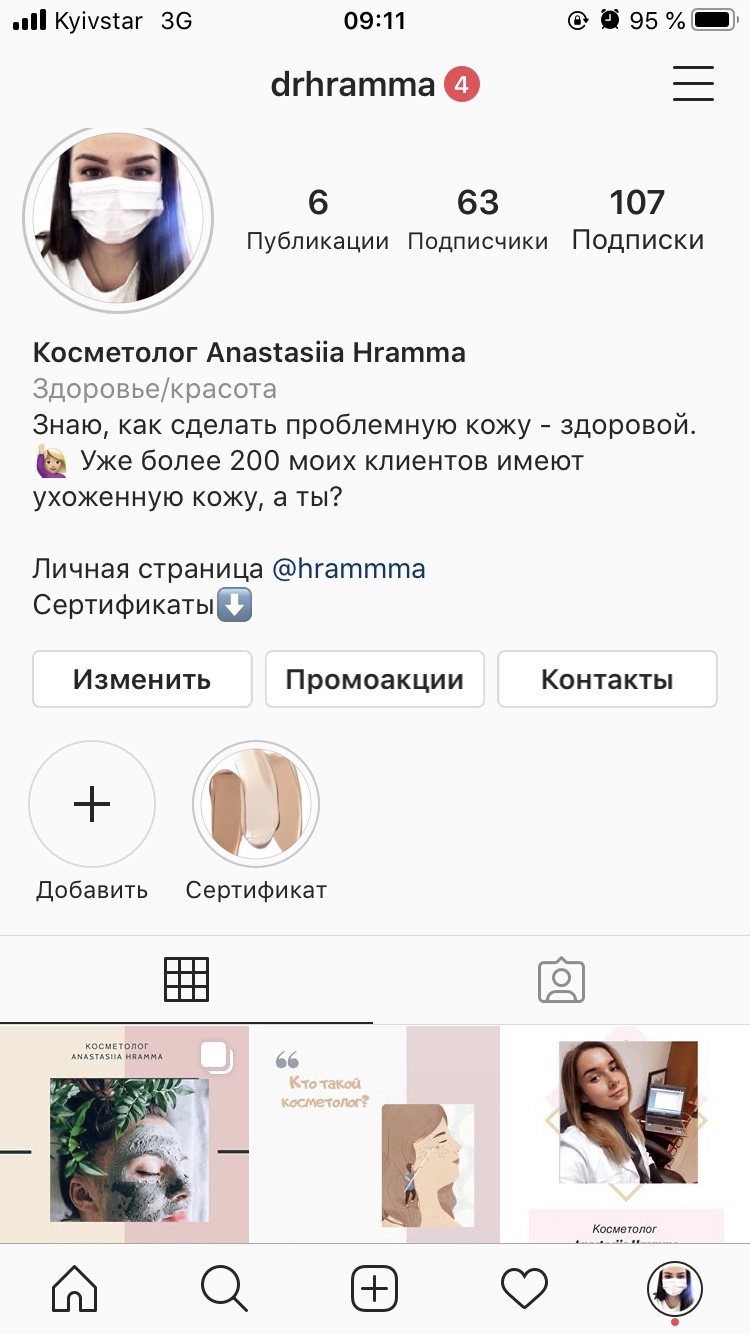Viewport: 750px width, 1334px height.
Task: Open the Сертификат highlight
Action: (256, 804)
